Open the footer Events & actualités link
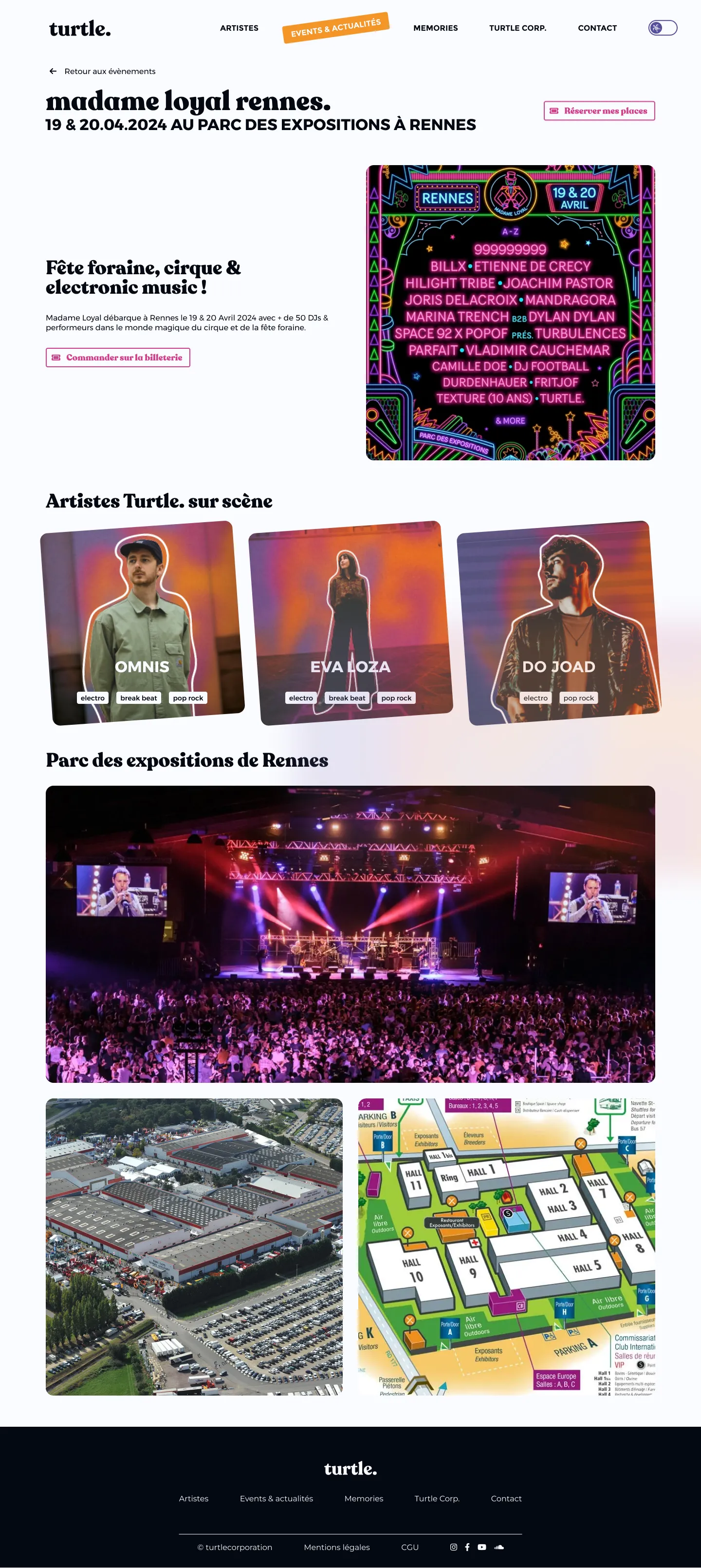 (x=277, y=1499)
